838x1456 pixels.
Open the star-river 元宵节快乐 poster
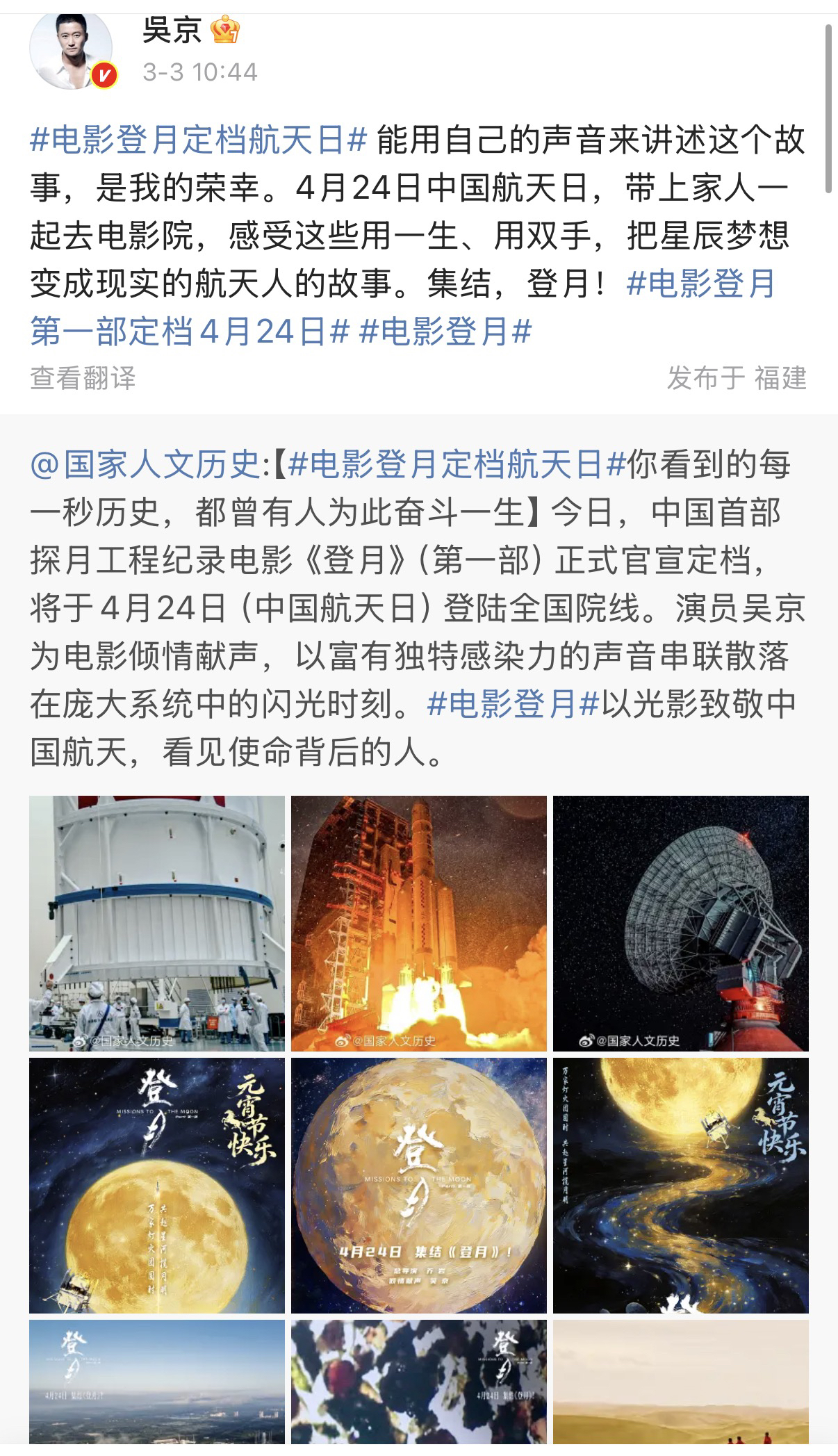click(680, 1185)
